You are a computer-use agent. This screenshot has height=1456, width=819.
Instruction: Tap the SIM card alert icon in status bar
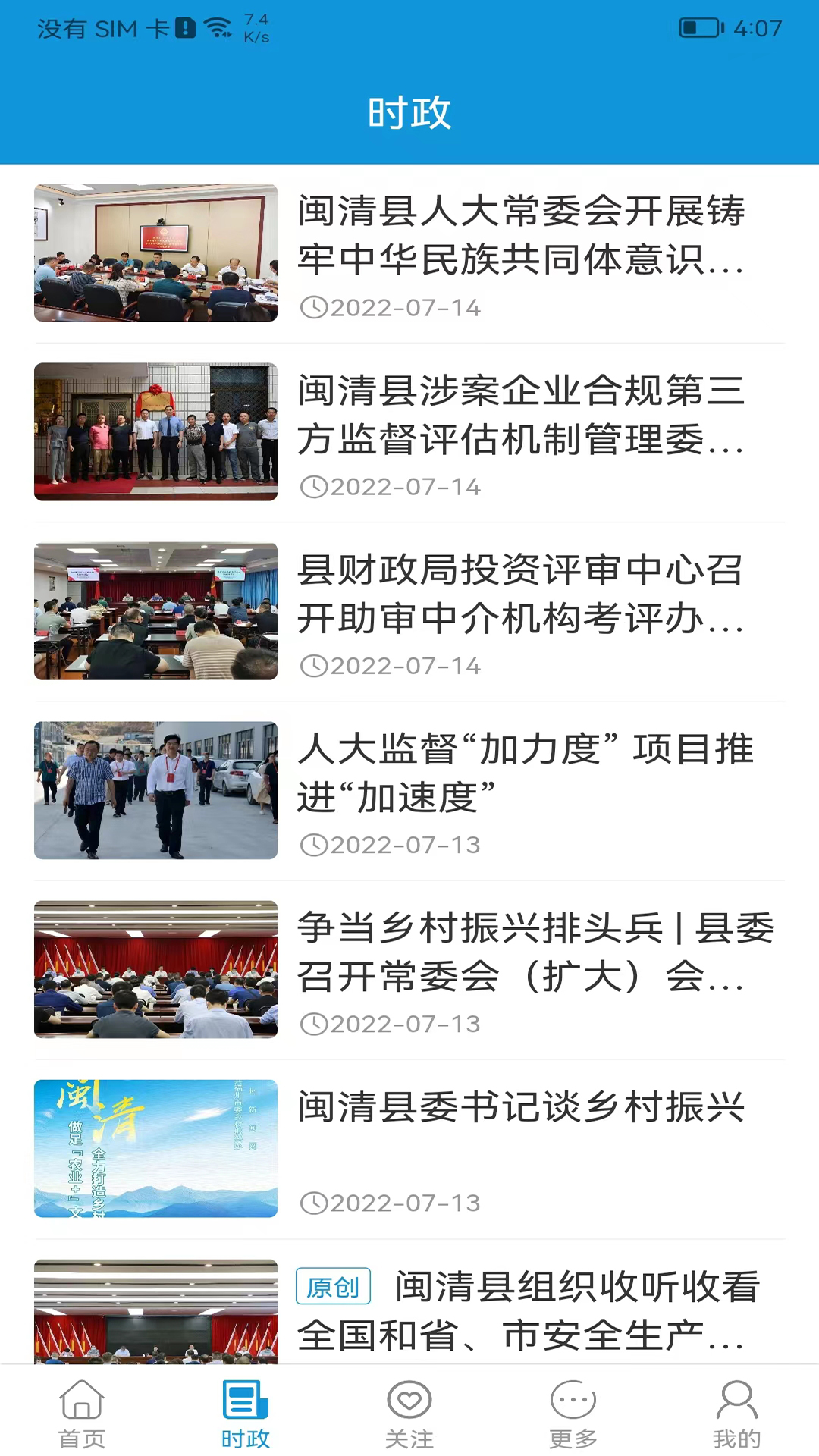coord(186,27)
